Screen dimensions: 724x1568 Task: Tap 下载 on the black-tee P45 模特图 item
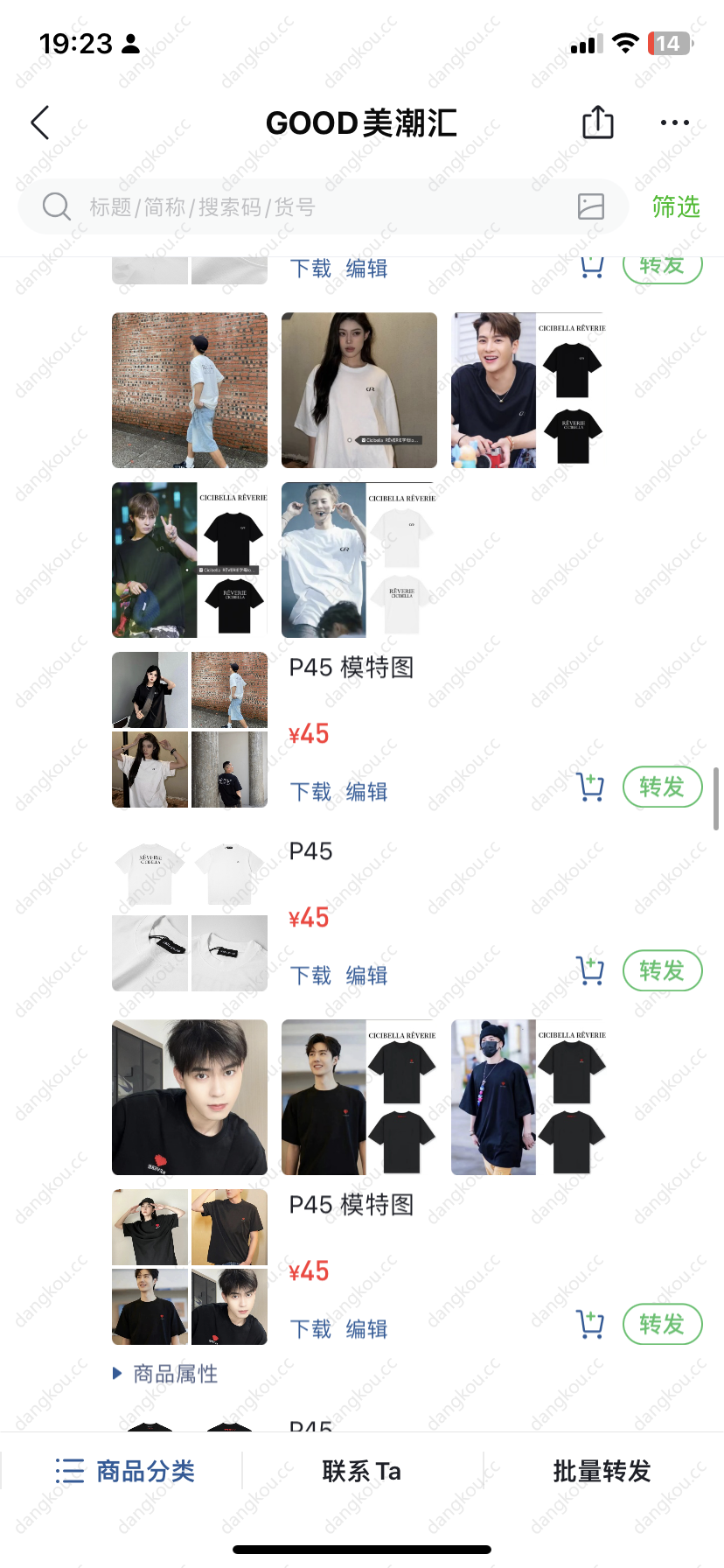pyautogui.click(x=310, y=1329)
